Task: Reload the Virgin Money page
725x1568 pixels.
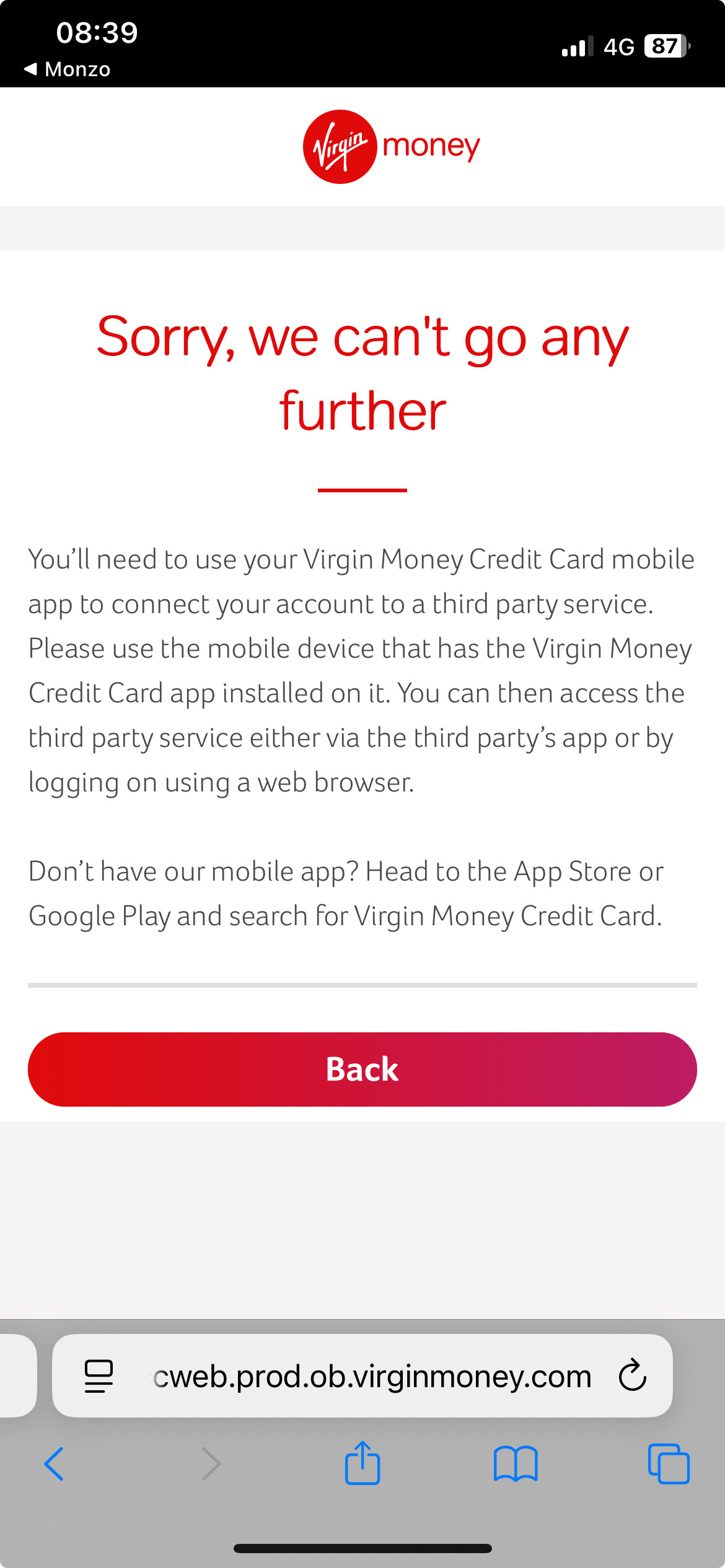Action: 632,1376
